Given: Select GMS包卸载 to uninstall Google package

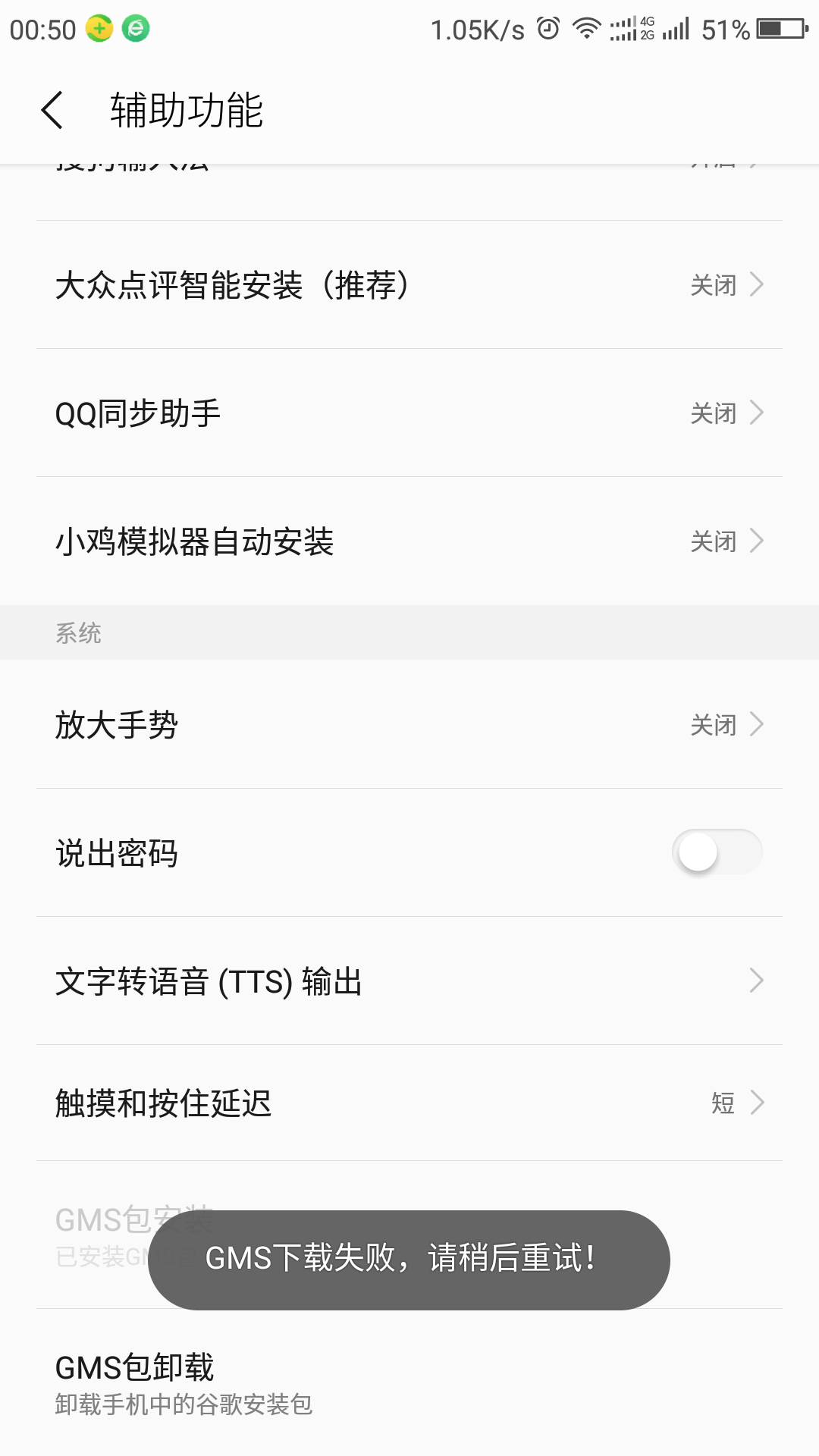Looking at the screenshot, I should coord(409,1383).
